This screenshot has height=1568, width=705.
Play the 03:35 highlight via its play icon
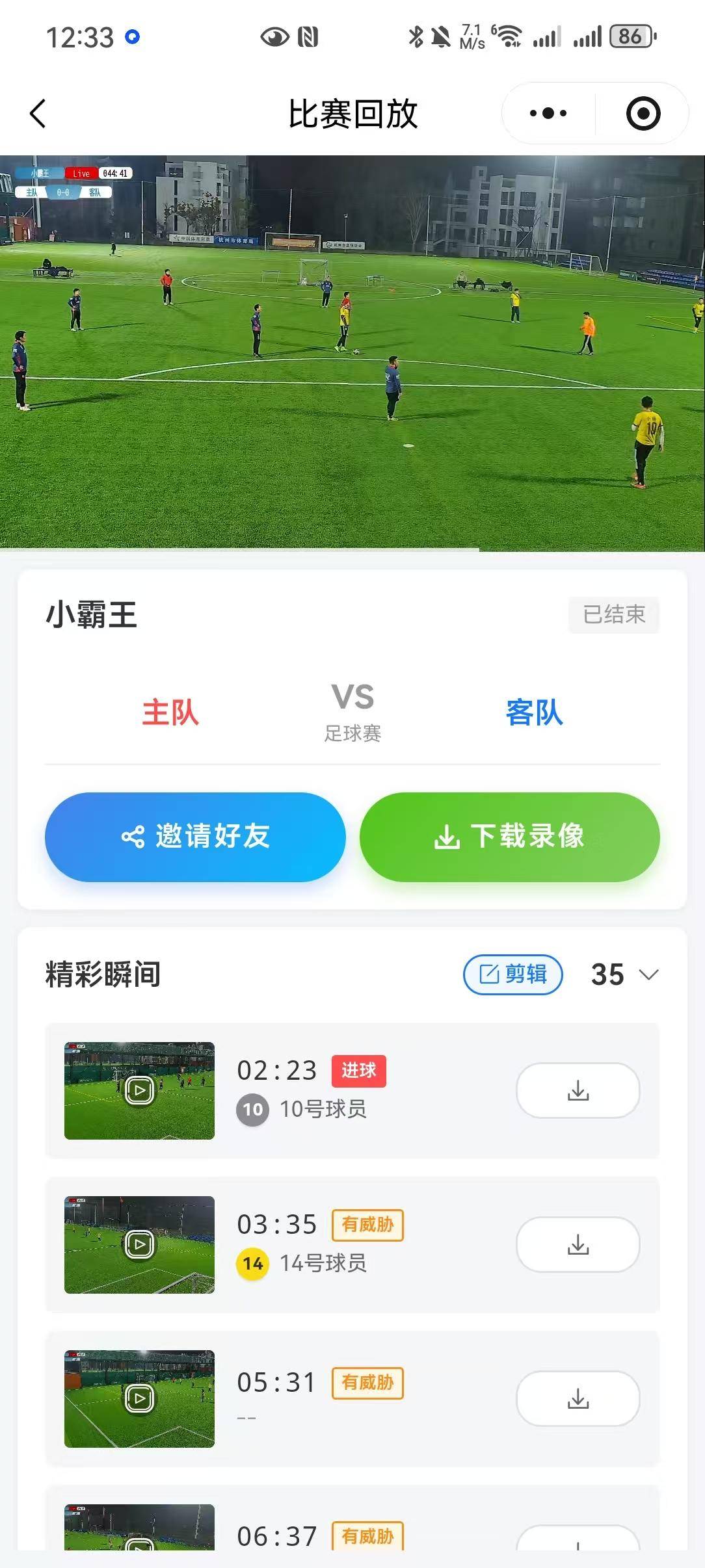click(138, 1244)
